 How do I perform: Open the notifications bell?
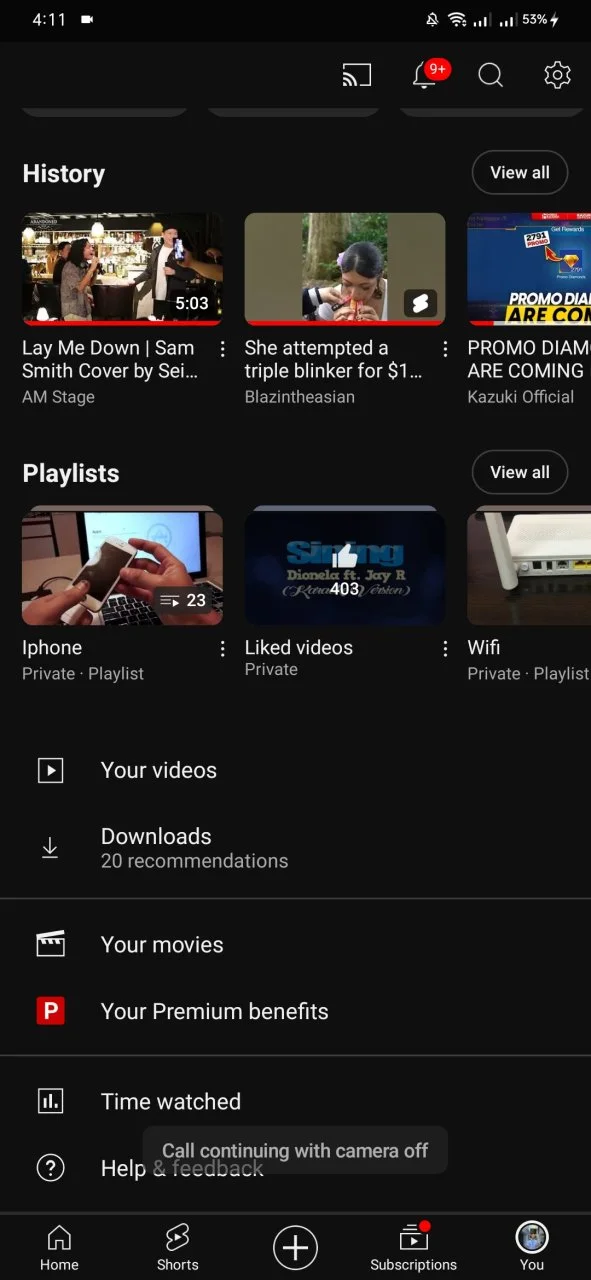pyautogui.click(x=425, y=75)
